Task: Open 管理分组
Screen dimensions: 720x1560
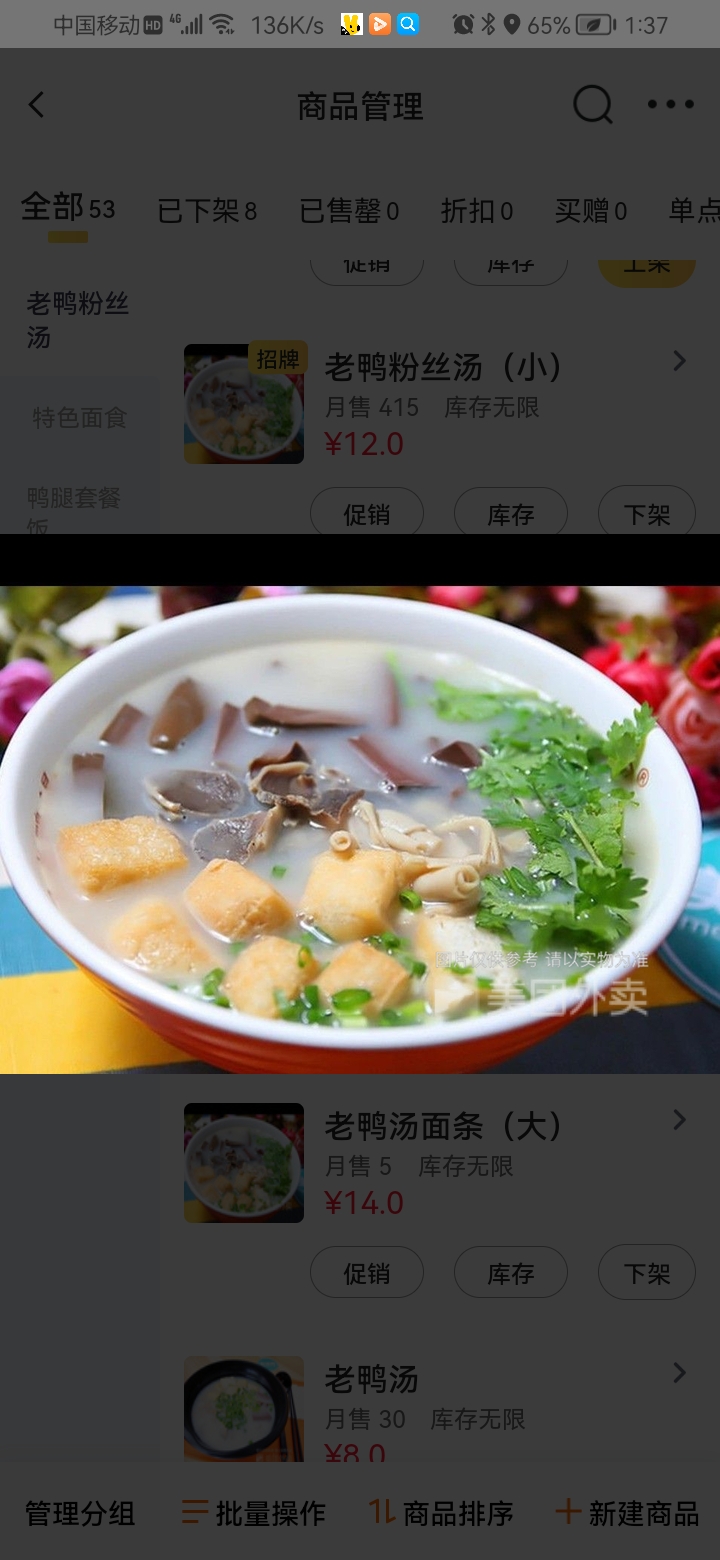Action: [80, 1513]
